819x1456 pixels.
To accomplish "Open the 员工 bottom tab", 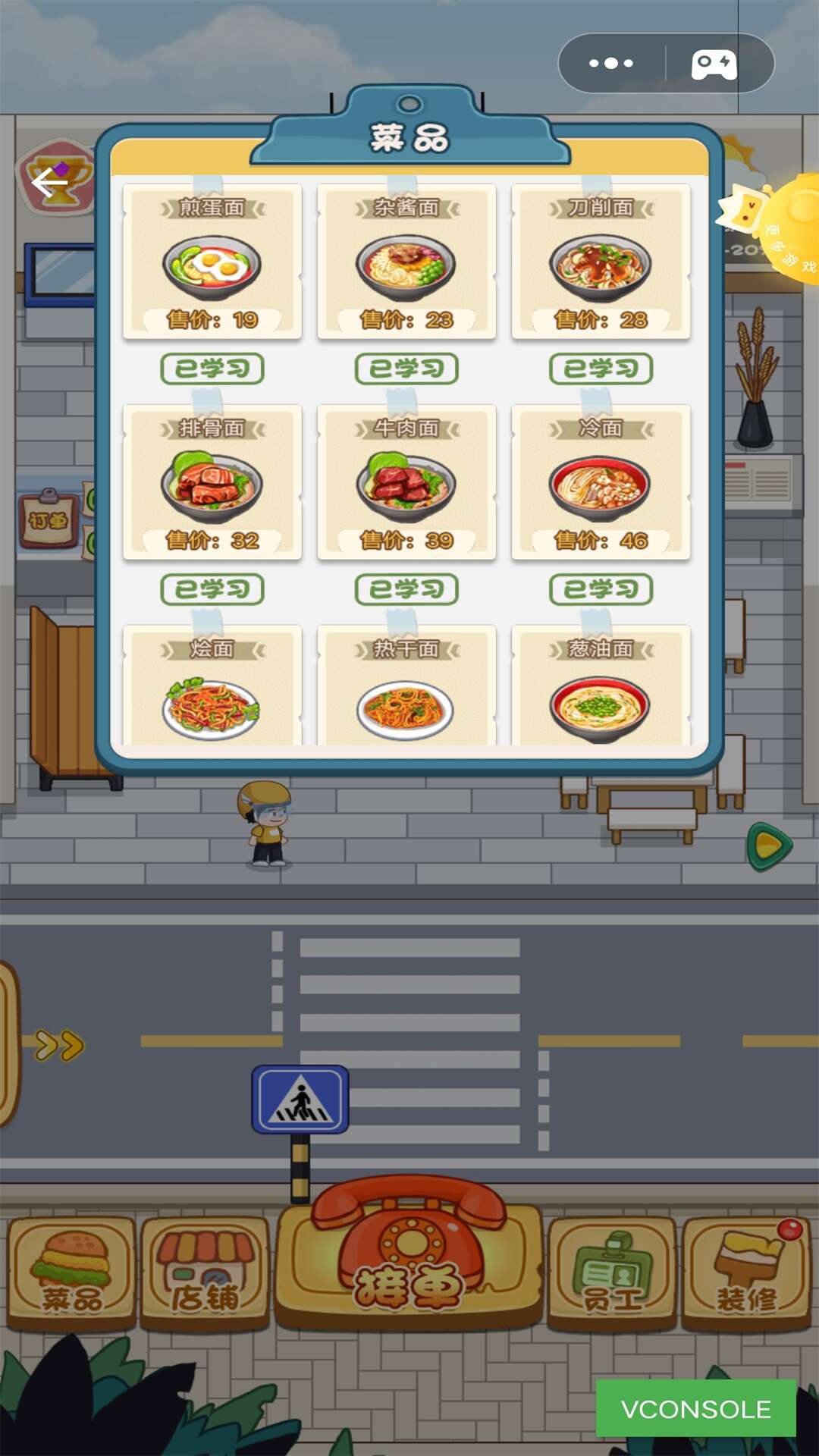I will pyautogui.click(x=611, y=1274).
